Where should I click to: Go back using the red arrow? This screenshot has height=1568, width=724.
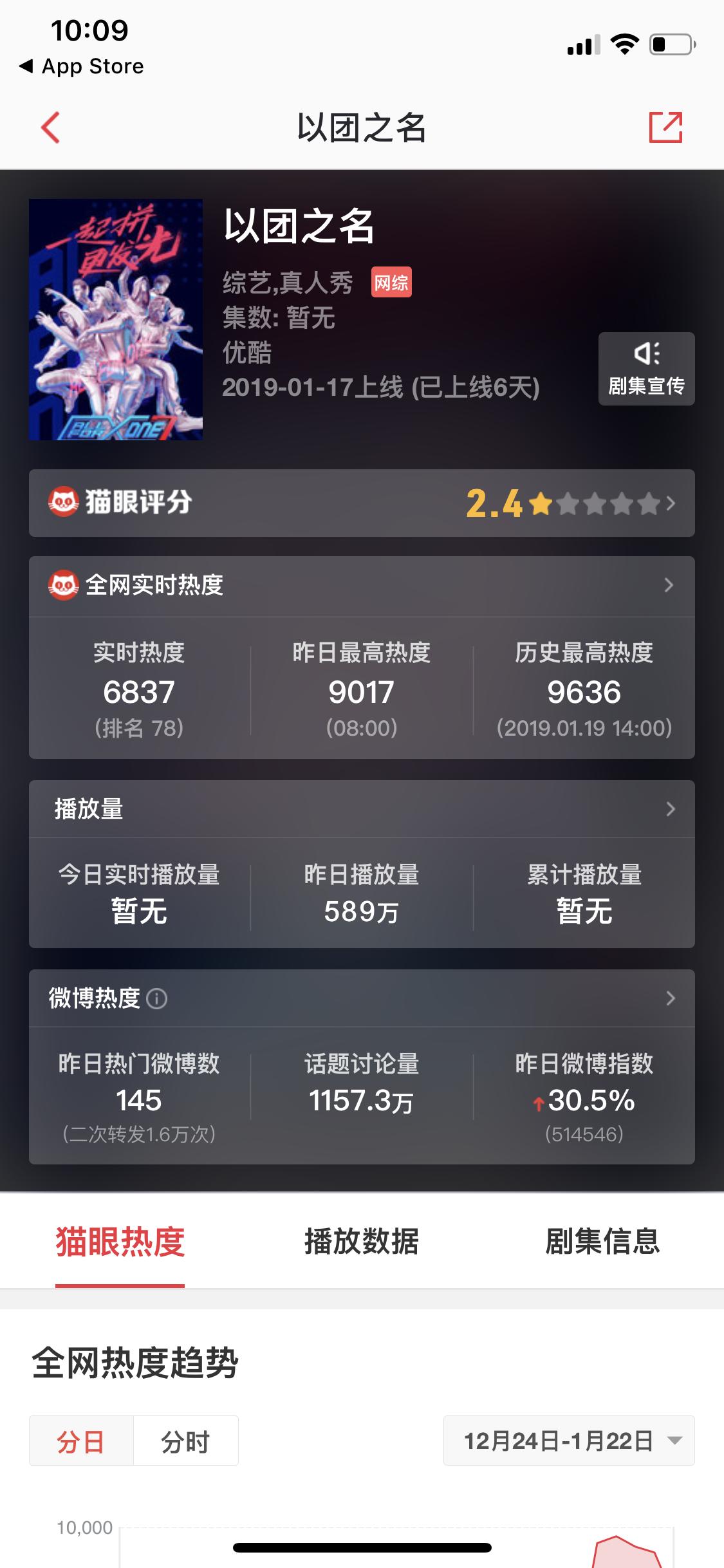(x=50, y=127)
